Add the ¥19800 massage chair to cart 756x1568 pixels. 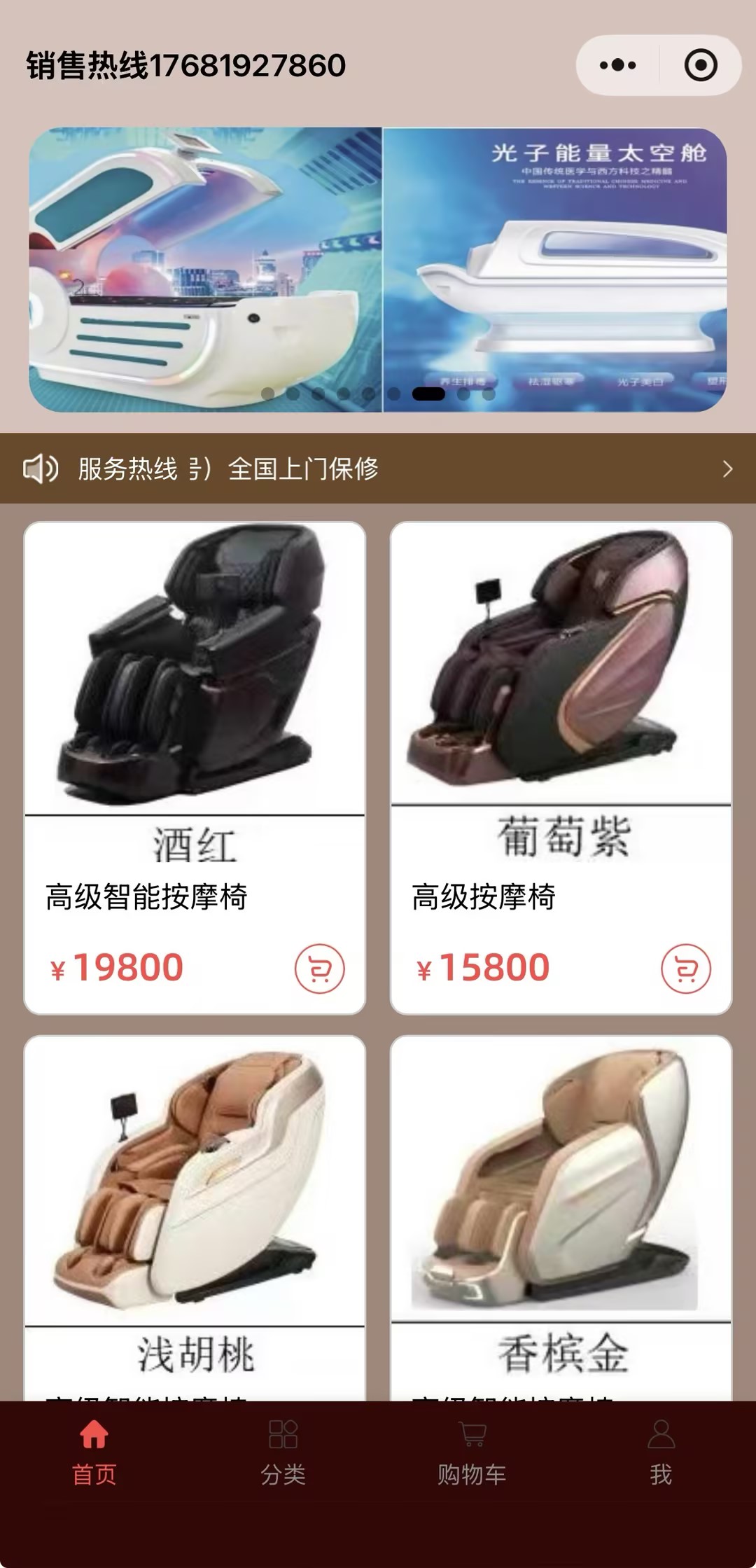319,969
